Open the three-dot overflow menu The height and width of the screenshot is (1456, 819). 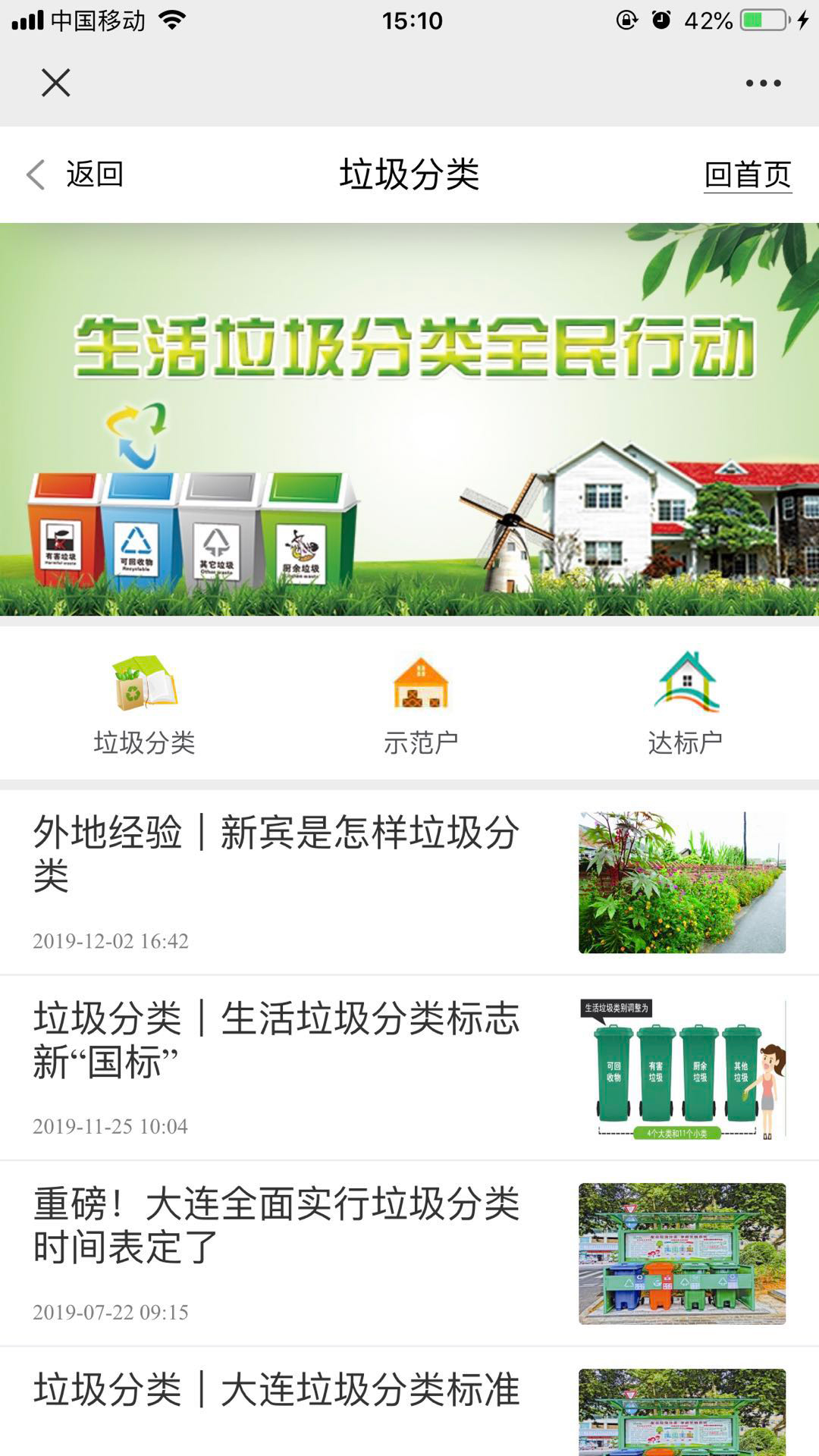pos(763,83)
